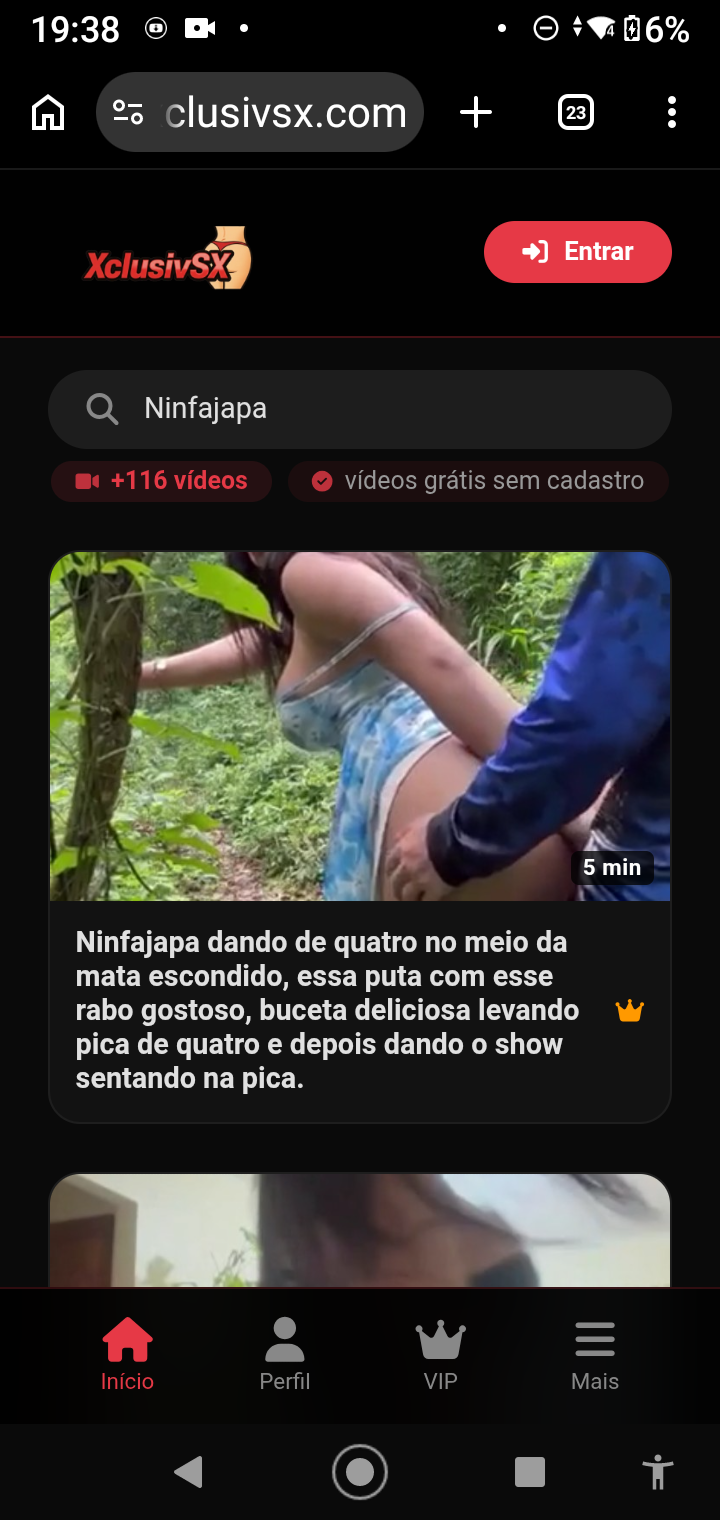Switch to the Início tab

pos(127,1355)
